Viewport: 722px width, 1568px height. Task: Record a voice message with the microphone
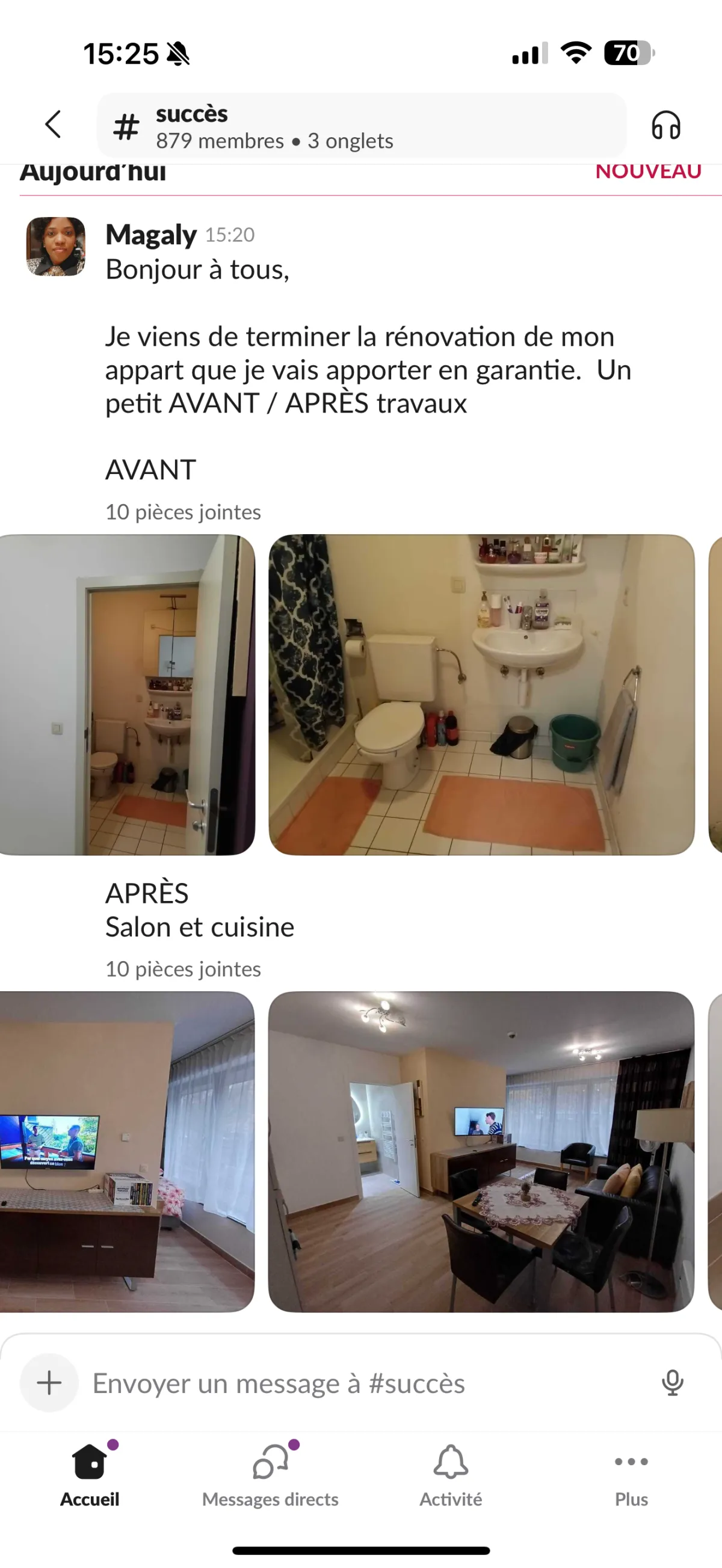pyautogui.click(x=673, y=1383)
